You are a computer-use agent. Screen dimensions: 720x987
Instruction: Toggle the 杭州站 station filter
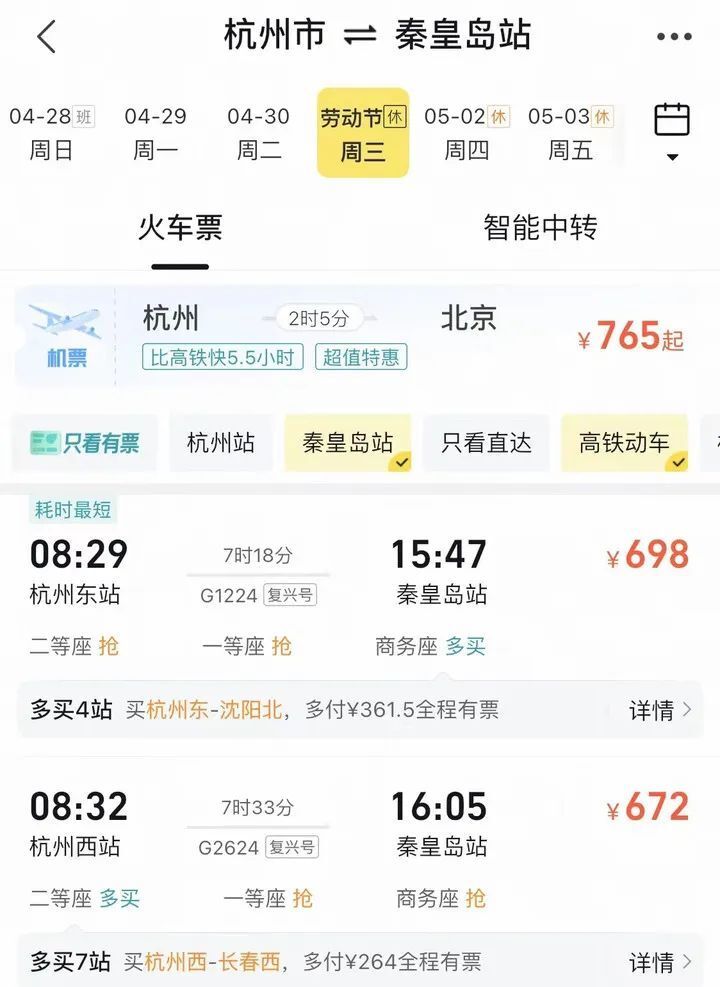point(219,441)
